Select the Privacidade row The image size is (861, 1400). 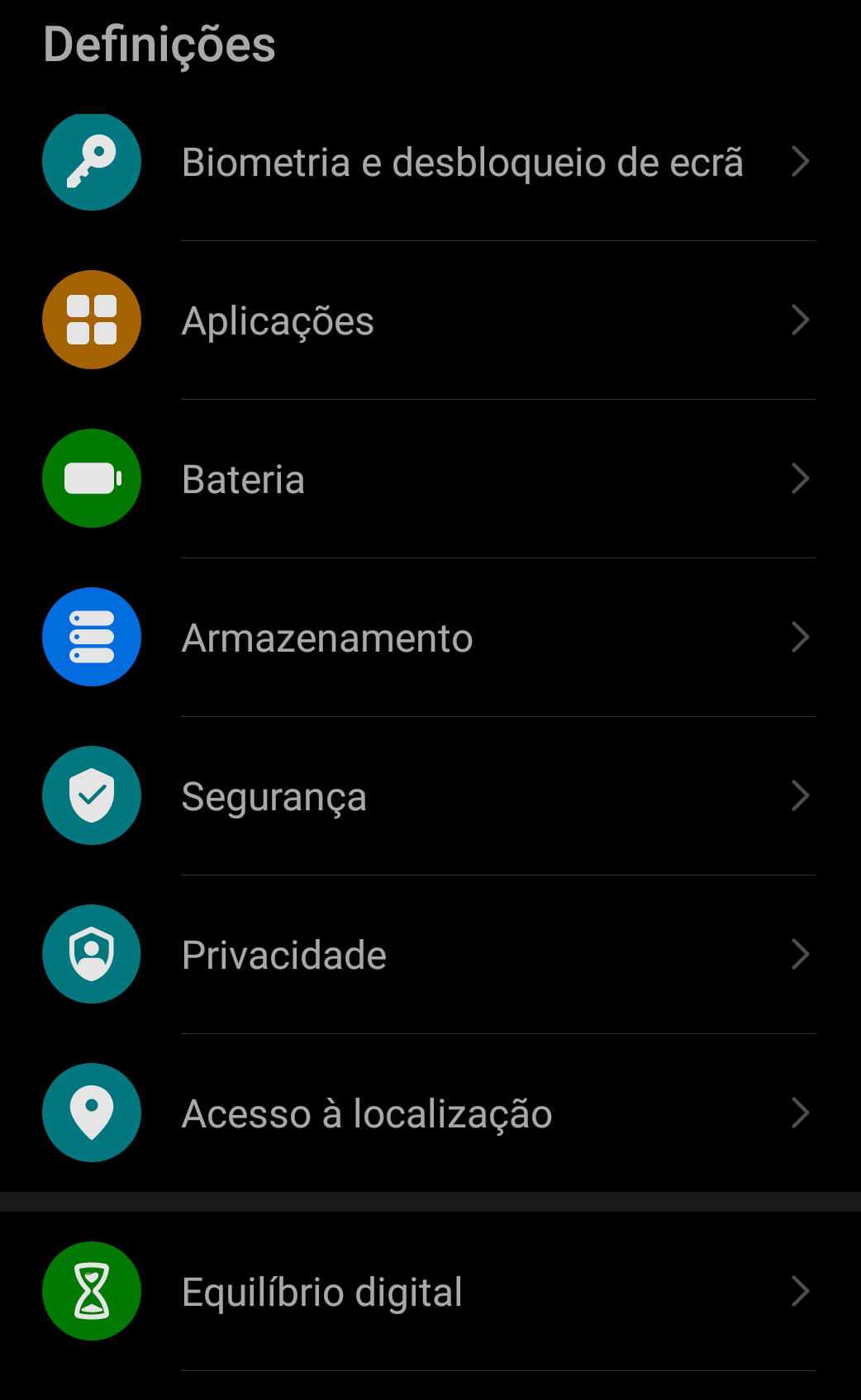click(430, 955)
